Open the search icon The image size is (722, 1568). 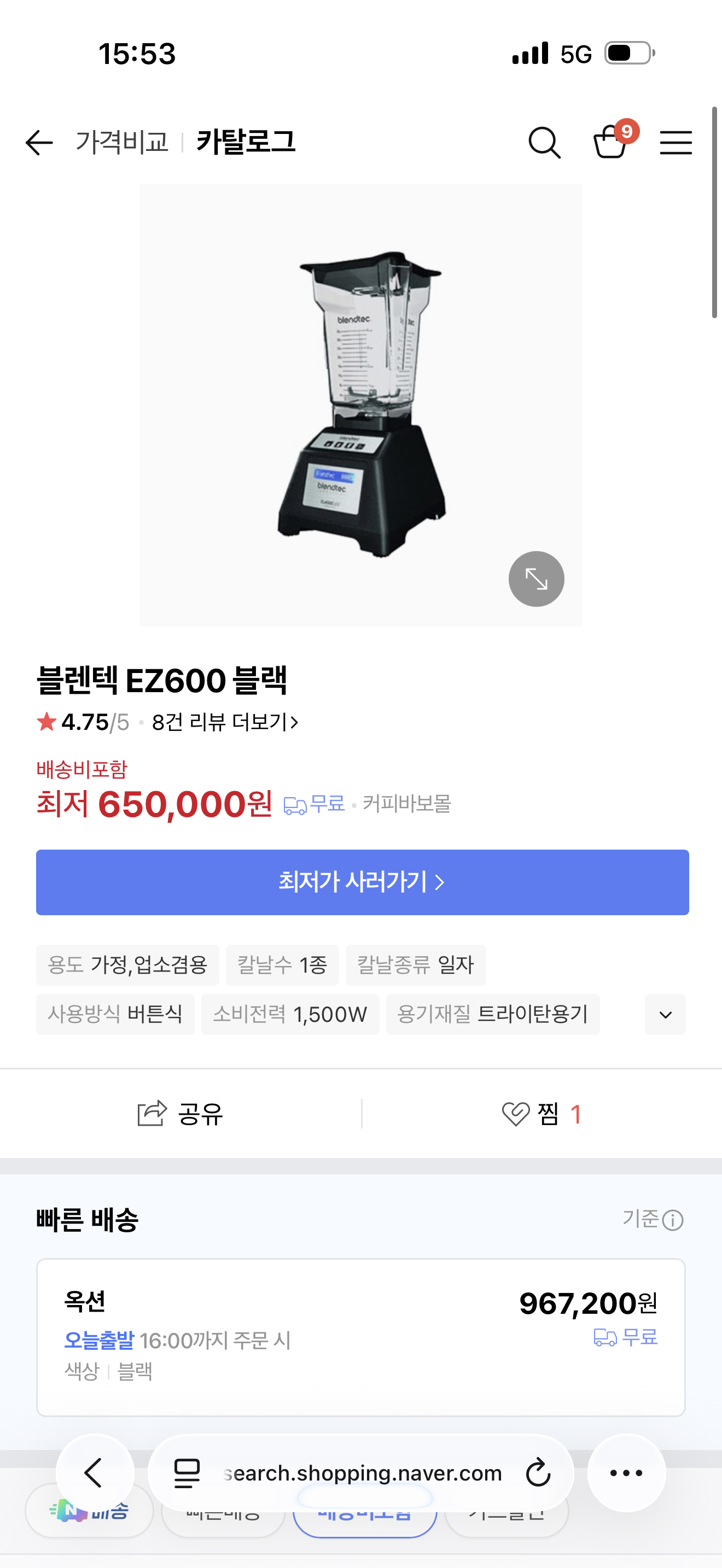tap(544, 142)
